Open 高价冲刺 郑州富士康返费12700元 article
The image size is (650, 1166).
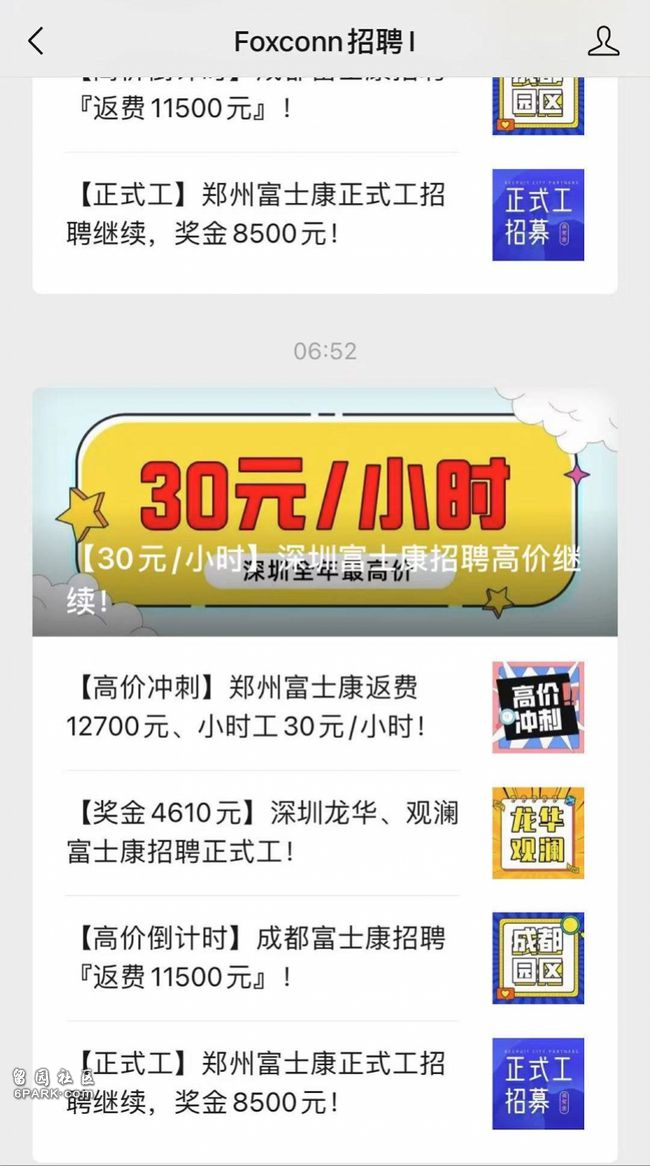coord(262,707)
